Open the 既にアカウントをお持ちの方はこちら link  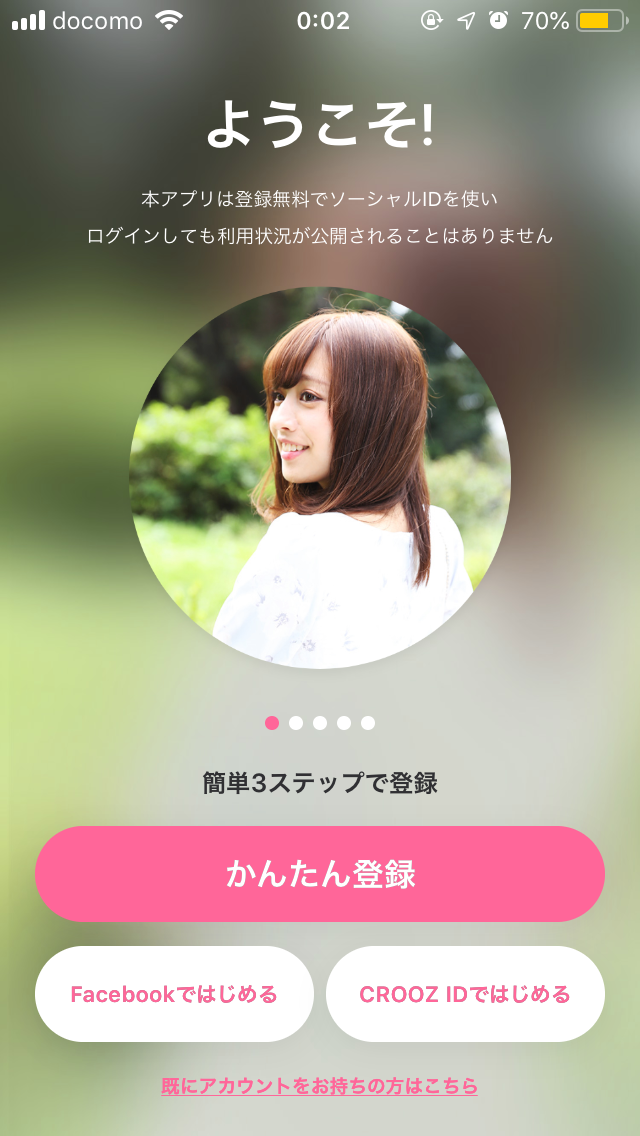[x=320, y=1085]
